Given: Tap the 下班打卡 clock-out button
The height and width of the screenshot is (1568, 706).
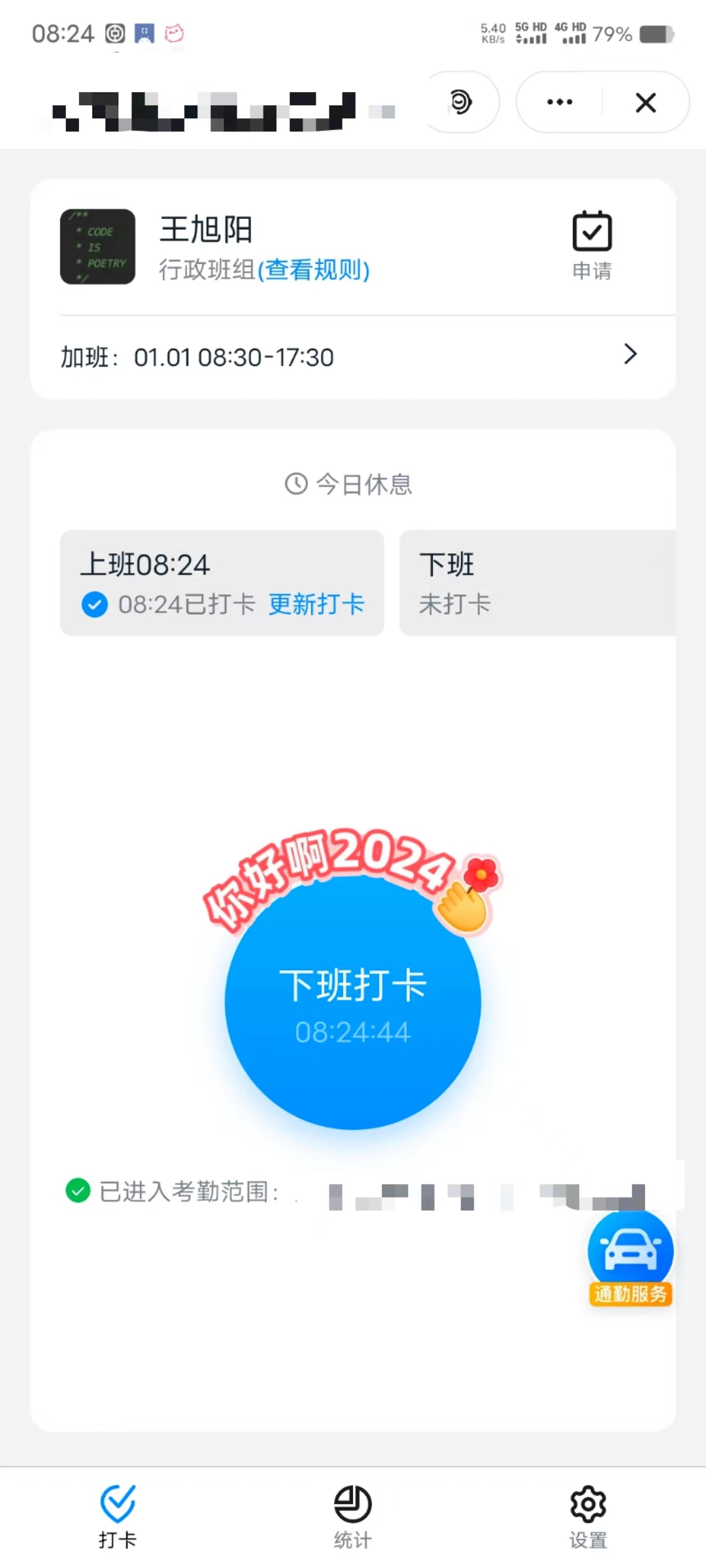Looking at the screenshot, I should pyautogui.click(x=353, y=1003).
